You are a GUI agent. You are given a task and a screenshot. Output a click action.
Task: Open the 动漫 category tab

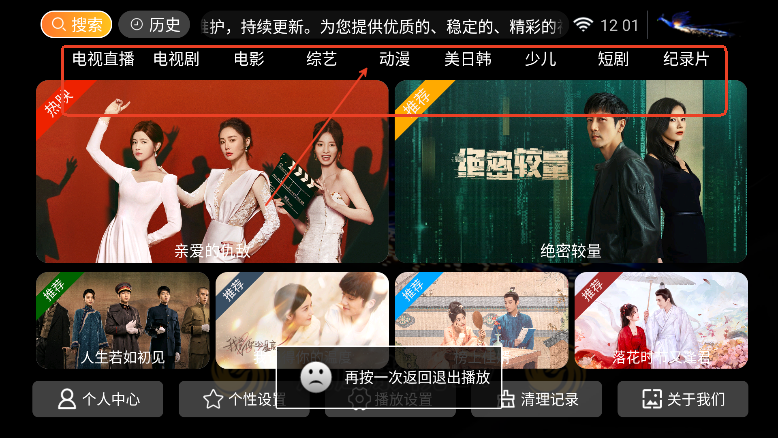(395, 59)
